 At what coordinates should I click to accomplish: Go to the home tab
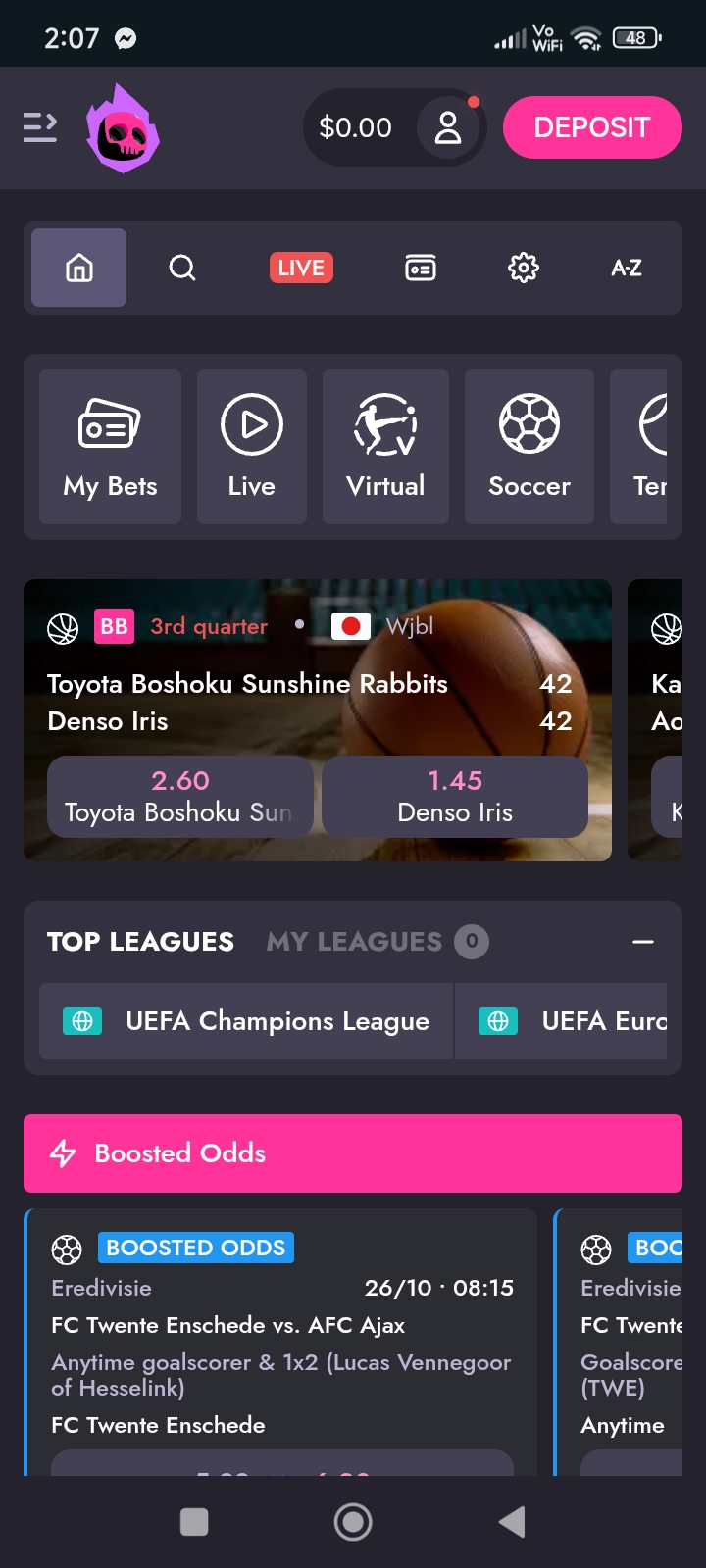click(x=79, y=268)
